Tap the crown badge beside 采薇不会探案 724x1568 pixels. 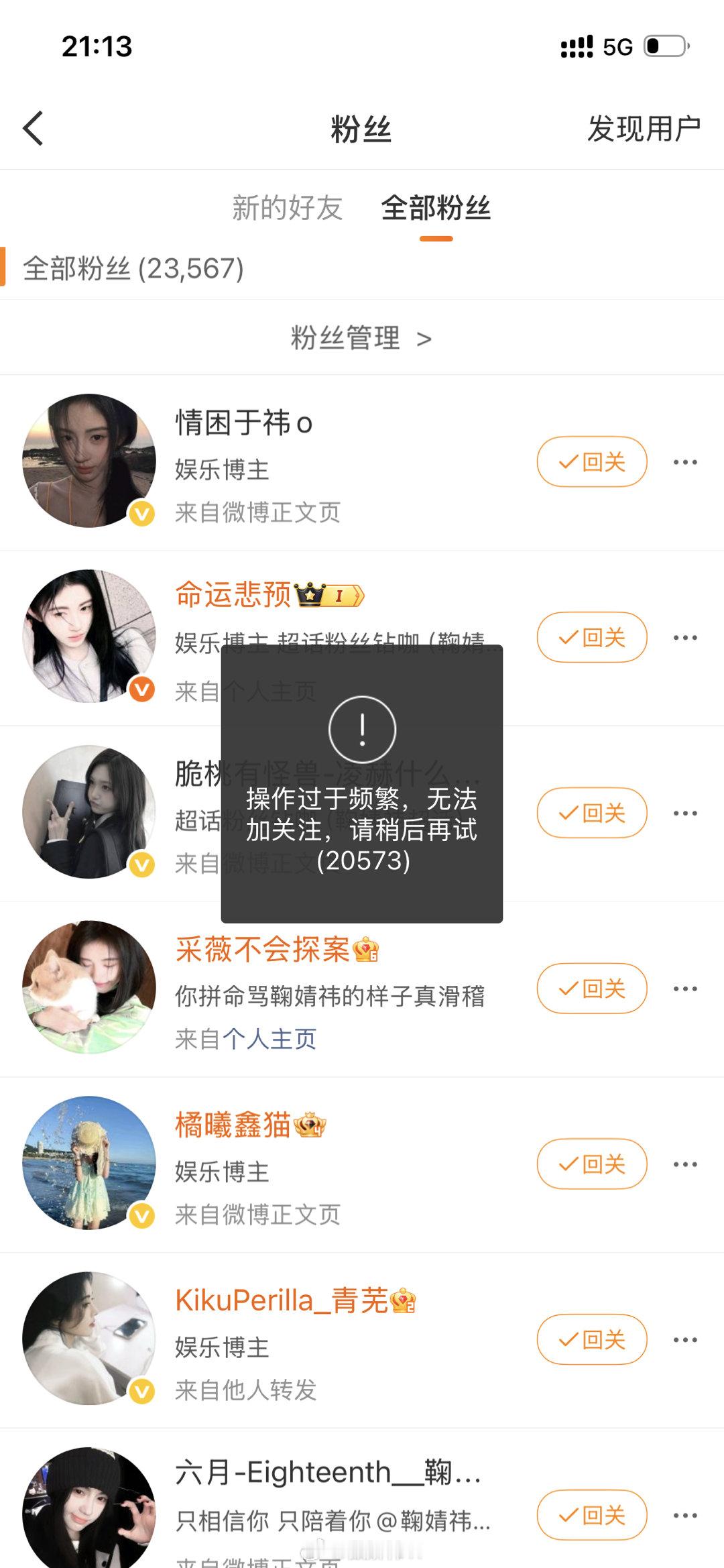point(366,951)
